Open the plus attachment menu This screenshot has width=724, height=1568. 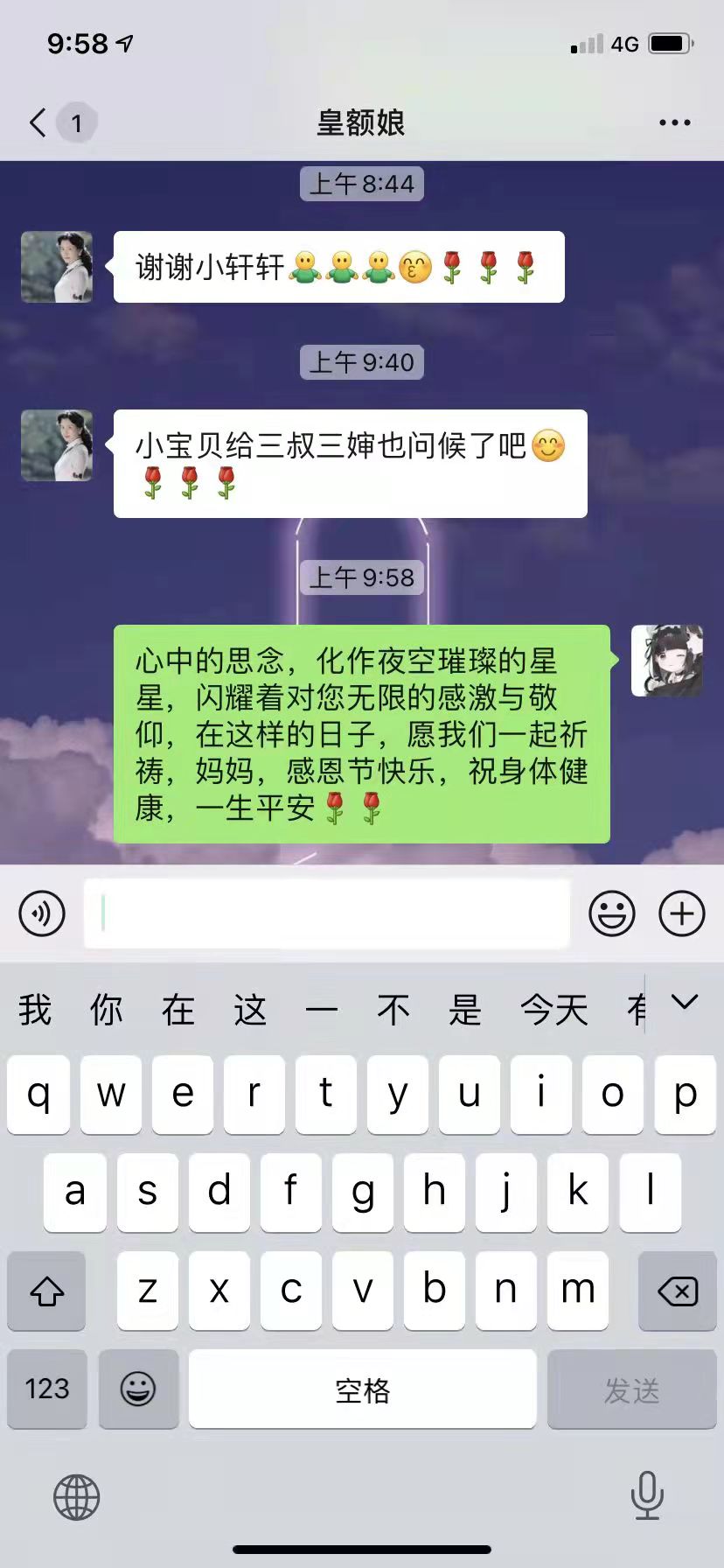click(681, 913)
